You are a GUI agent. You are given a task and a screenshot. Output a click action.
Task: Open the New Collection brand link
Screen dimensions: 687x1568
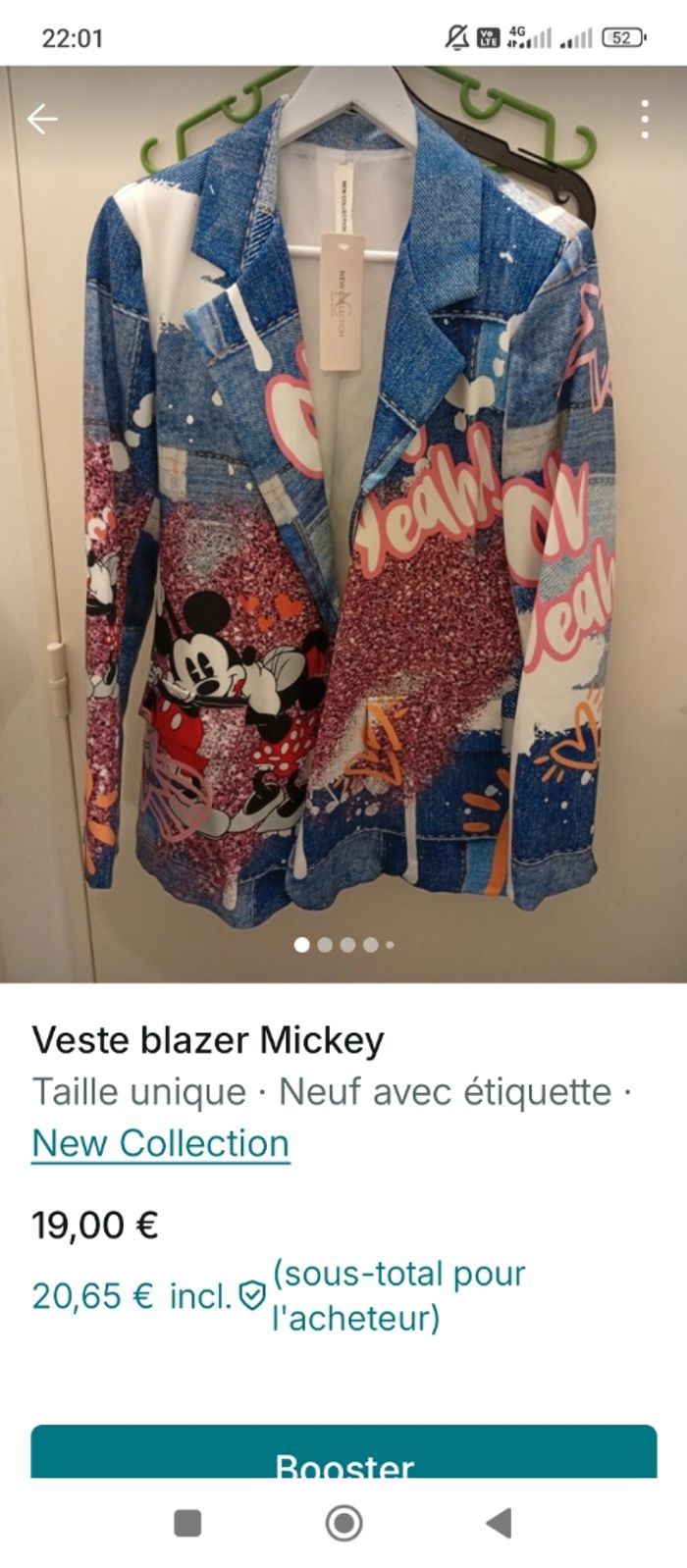click(x=161, y=1143)
